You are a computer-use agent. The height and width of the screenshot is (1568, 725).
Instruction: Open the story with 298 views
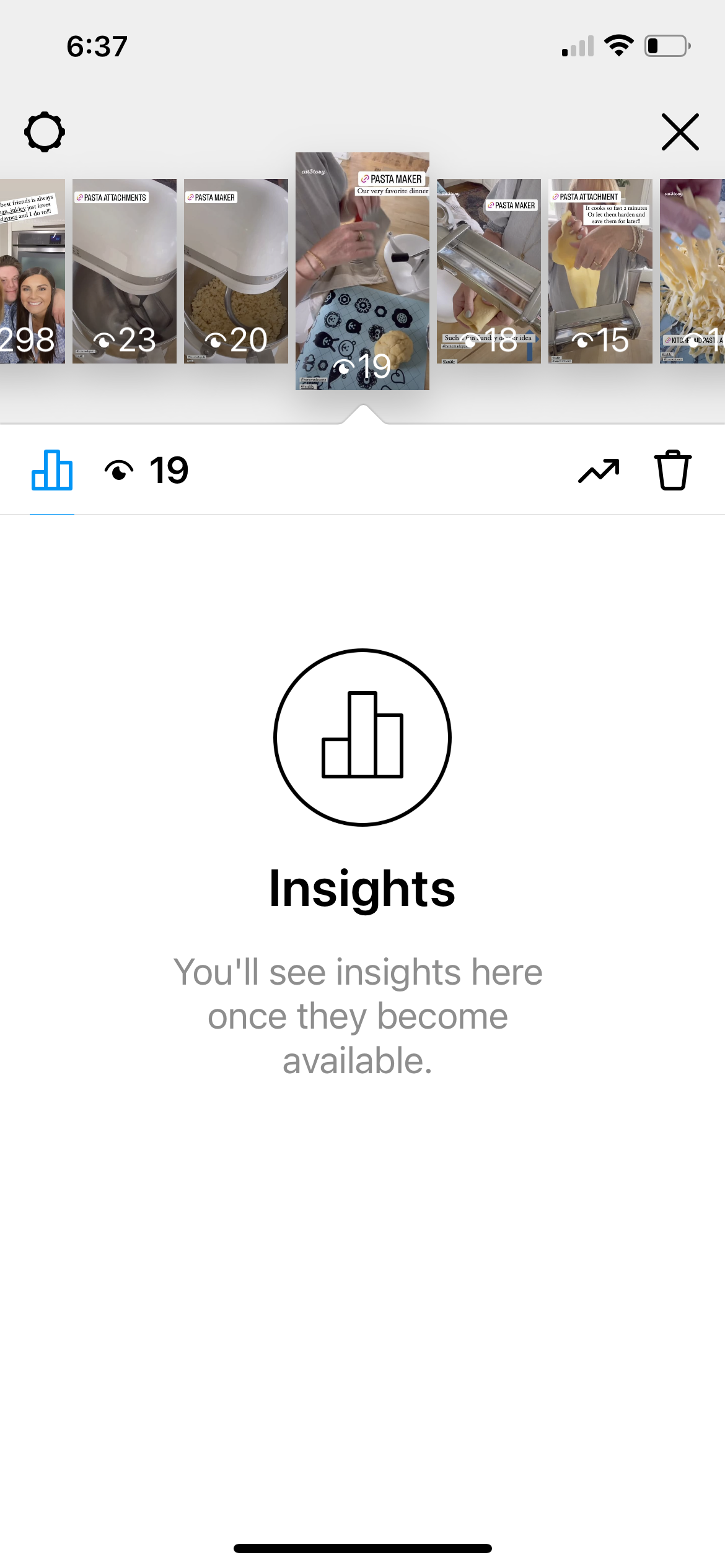pyautogui.click(x=32, y=271)
